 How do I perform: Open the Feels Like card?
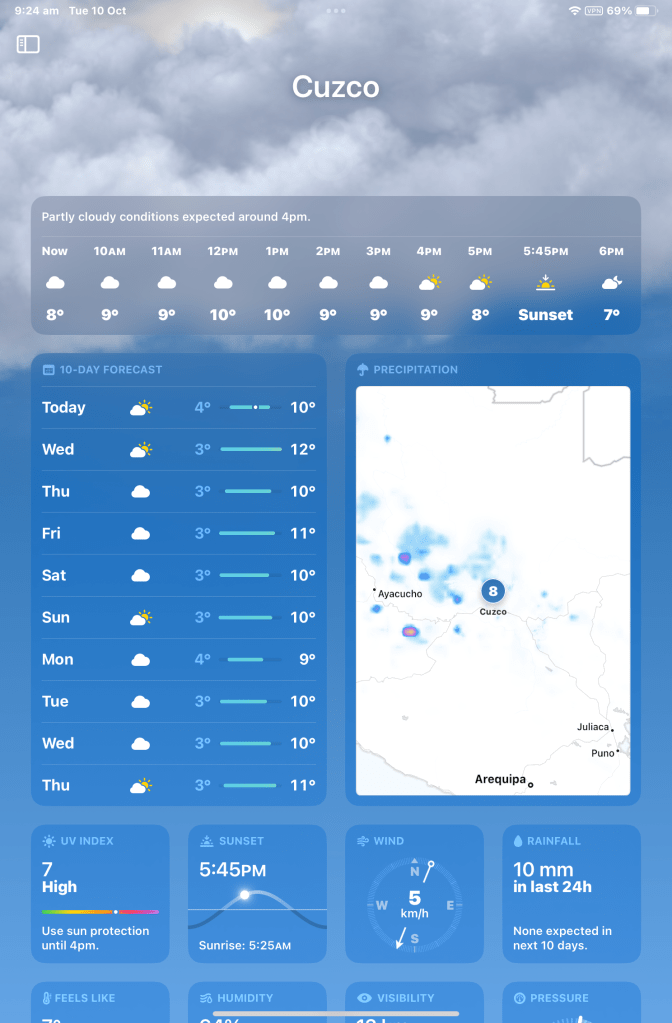100,1003
